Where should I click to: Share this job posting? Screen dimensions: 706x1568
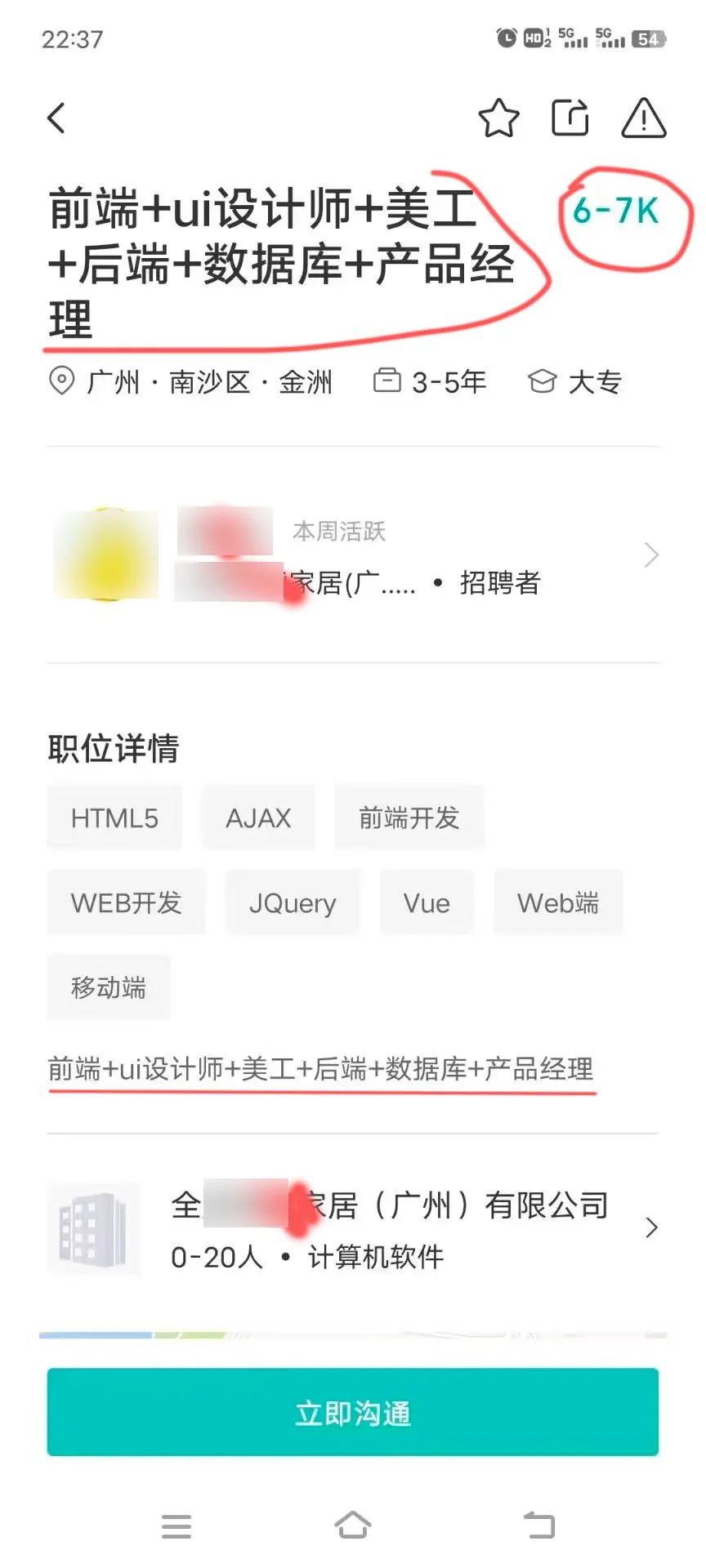tap(570, 118)
